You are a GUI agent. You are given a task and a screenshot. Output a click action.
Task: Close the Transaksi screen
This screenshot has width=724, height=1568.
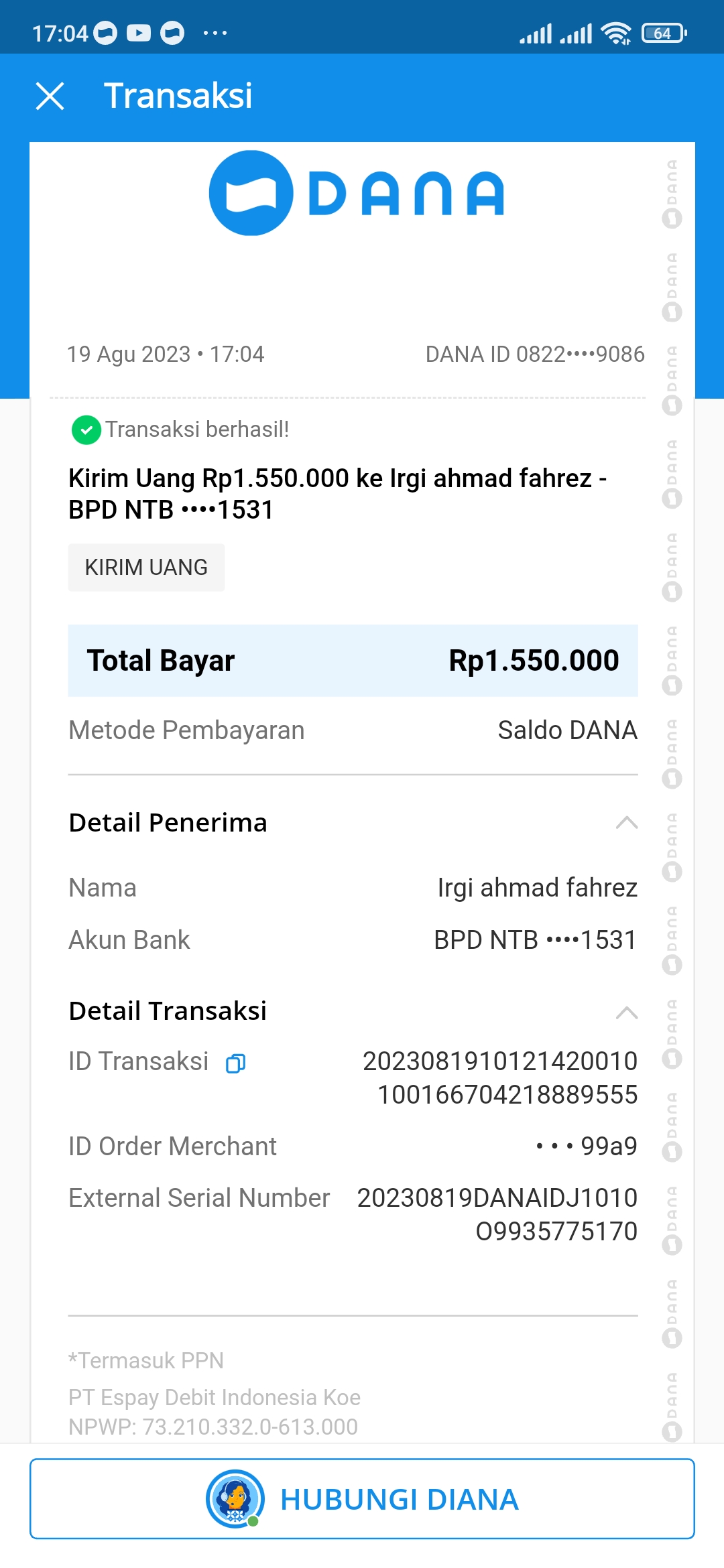tap(50, 96)
